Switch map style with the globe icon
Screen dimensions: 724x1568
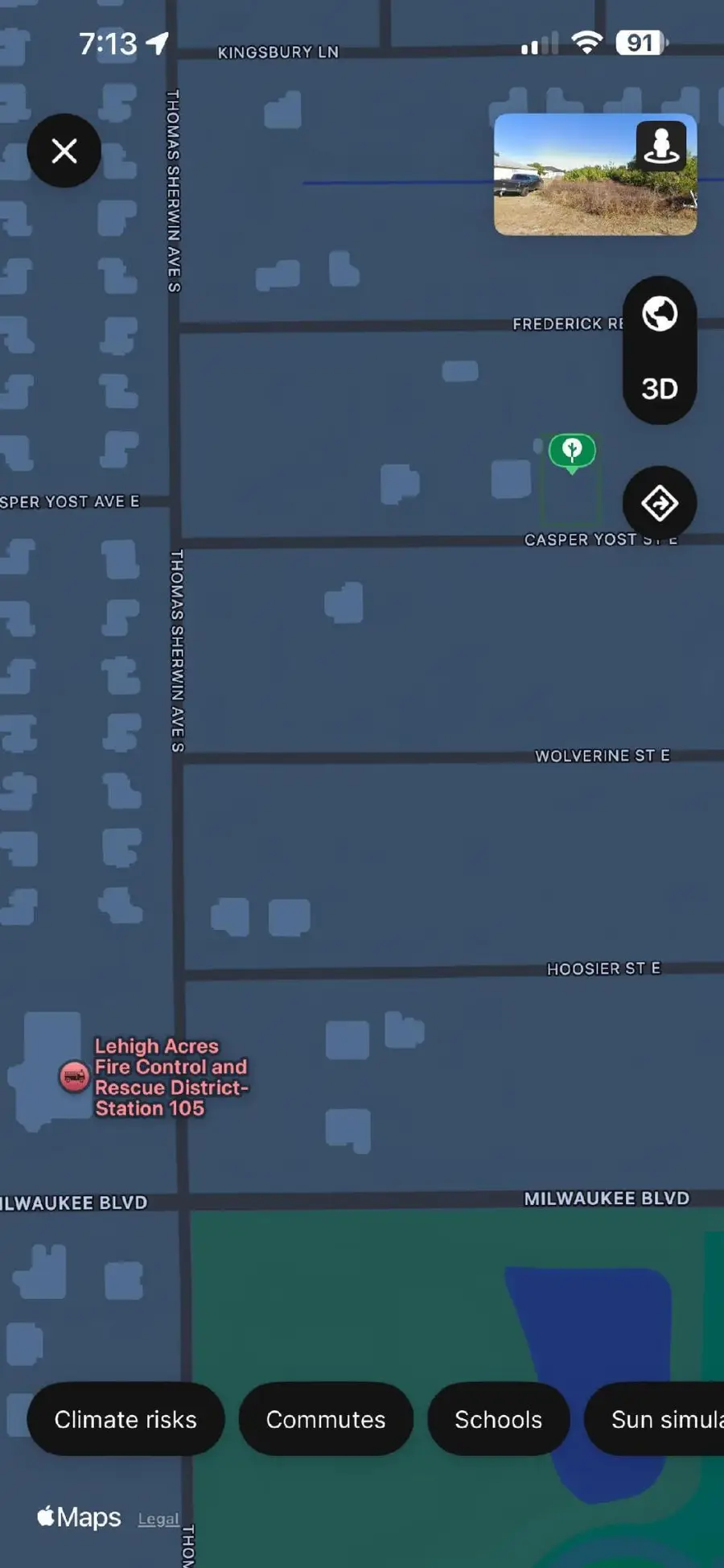tap(660, 315)
